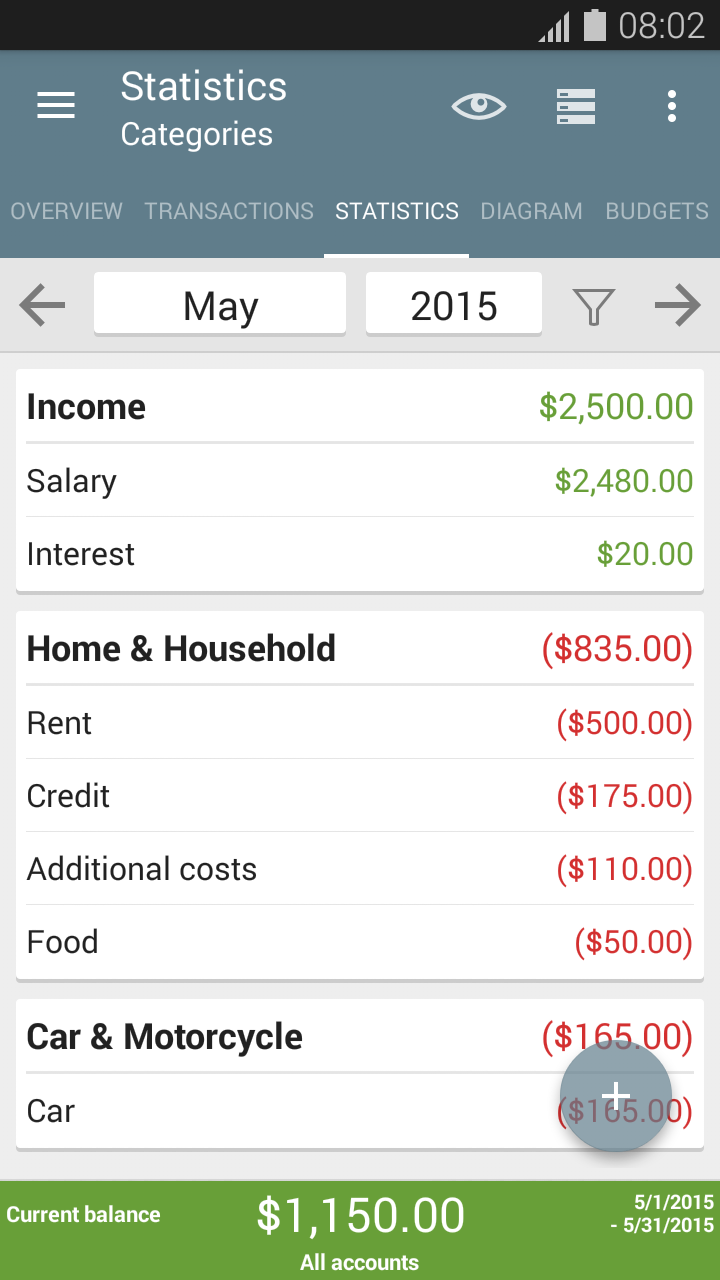Viewport: 720px width, 1280px height.
Task: Tap the Current balance bar
Action: click(360, 1229)
